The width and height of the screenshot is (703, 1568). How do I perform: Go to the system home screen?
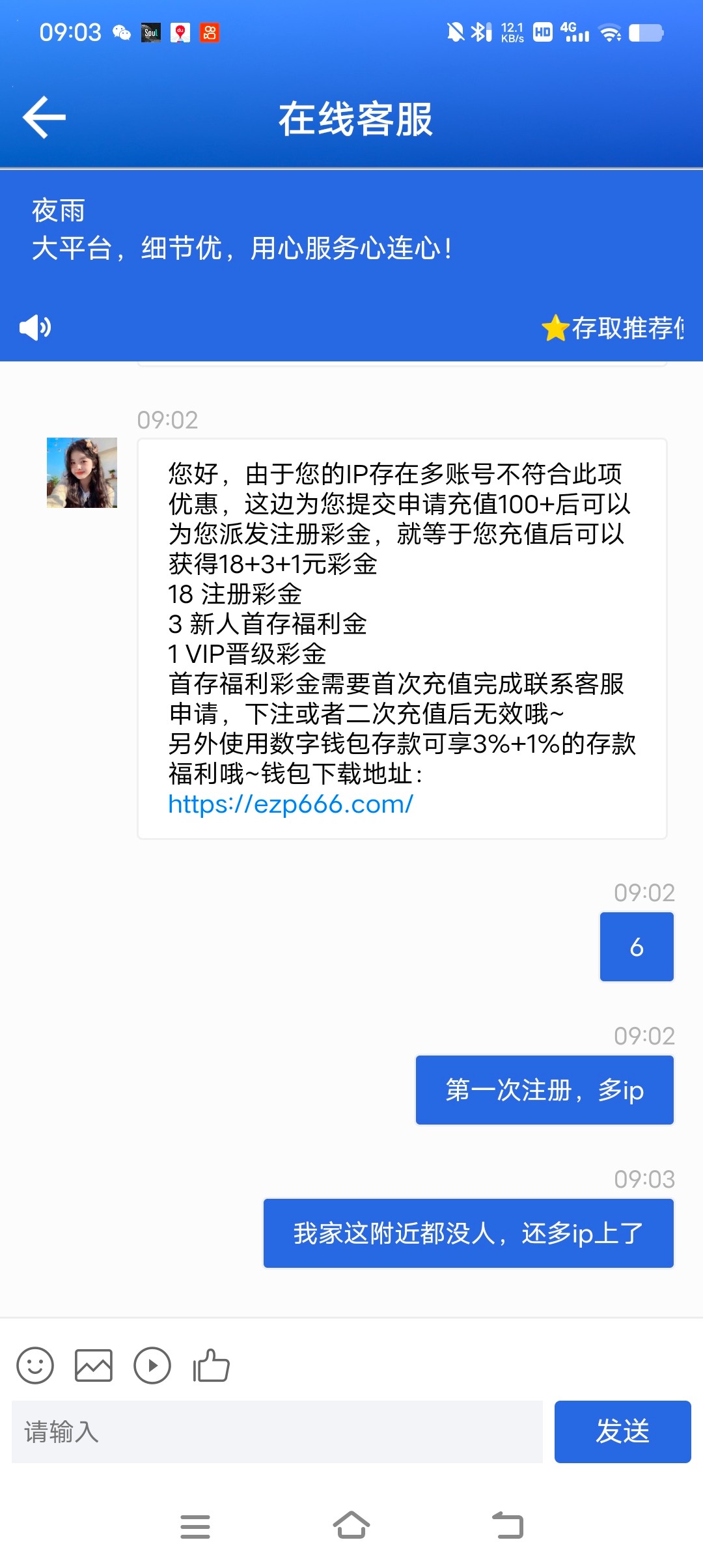click(x=351, y=1526)
